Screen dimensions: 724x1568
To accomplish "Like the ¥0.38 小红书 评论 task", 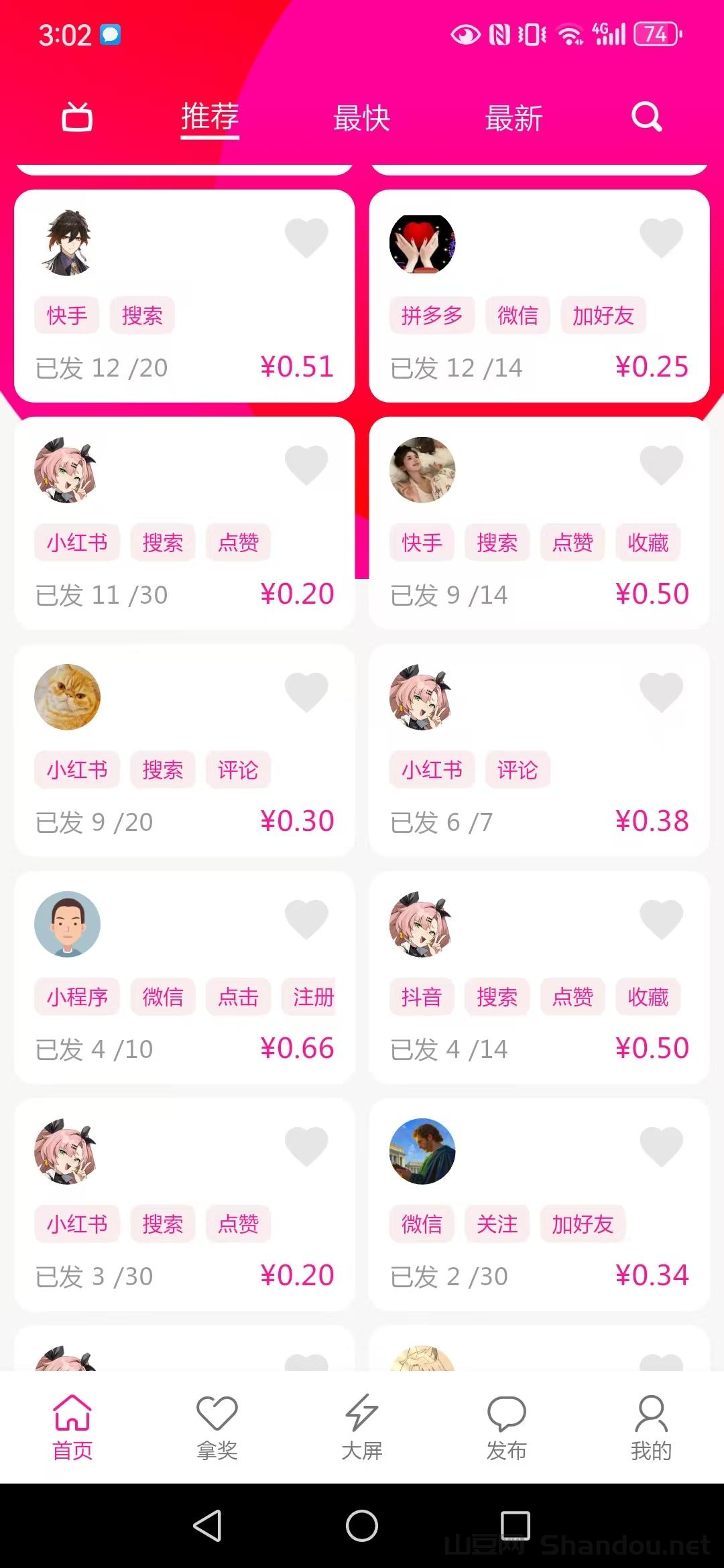I will coord(661,692).
